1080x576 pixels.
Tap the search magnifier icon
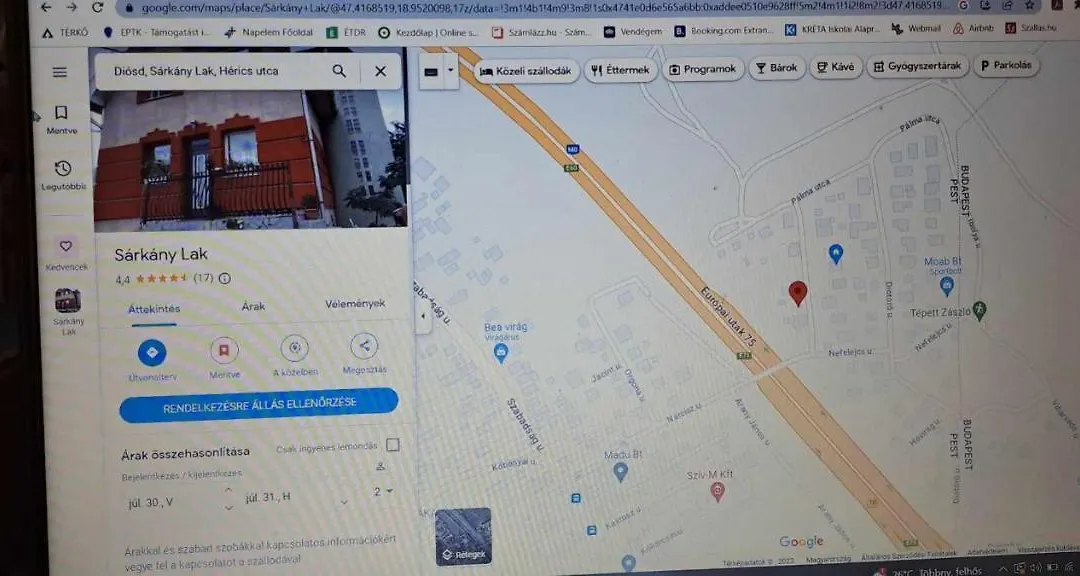(339, 71)
